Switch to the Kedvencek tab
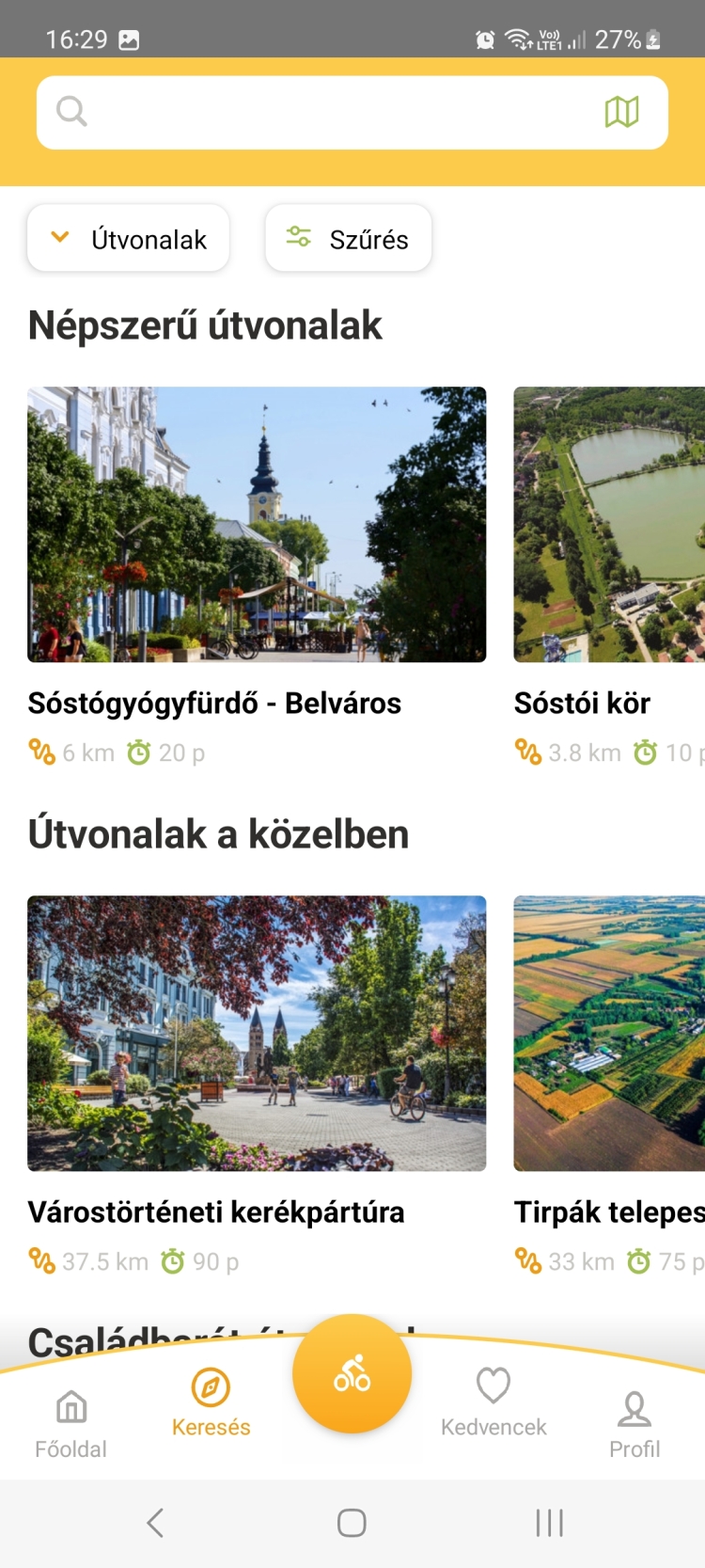 493,1403
